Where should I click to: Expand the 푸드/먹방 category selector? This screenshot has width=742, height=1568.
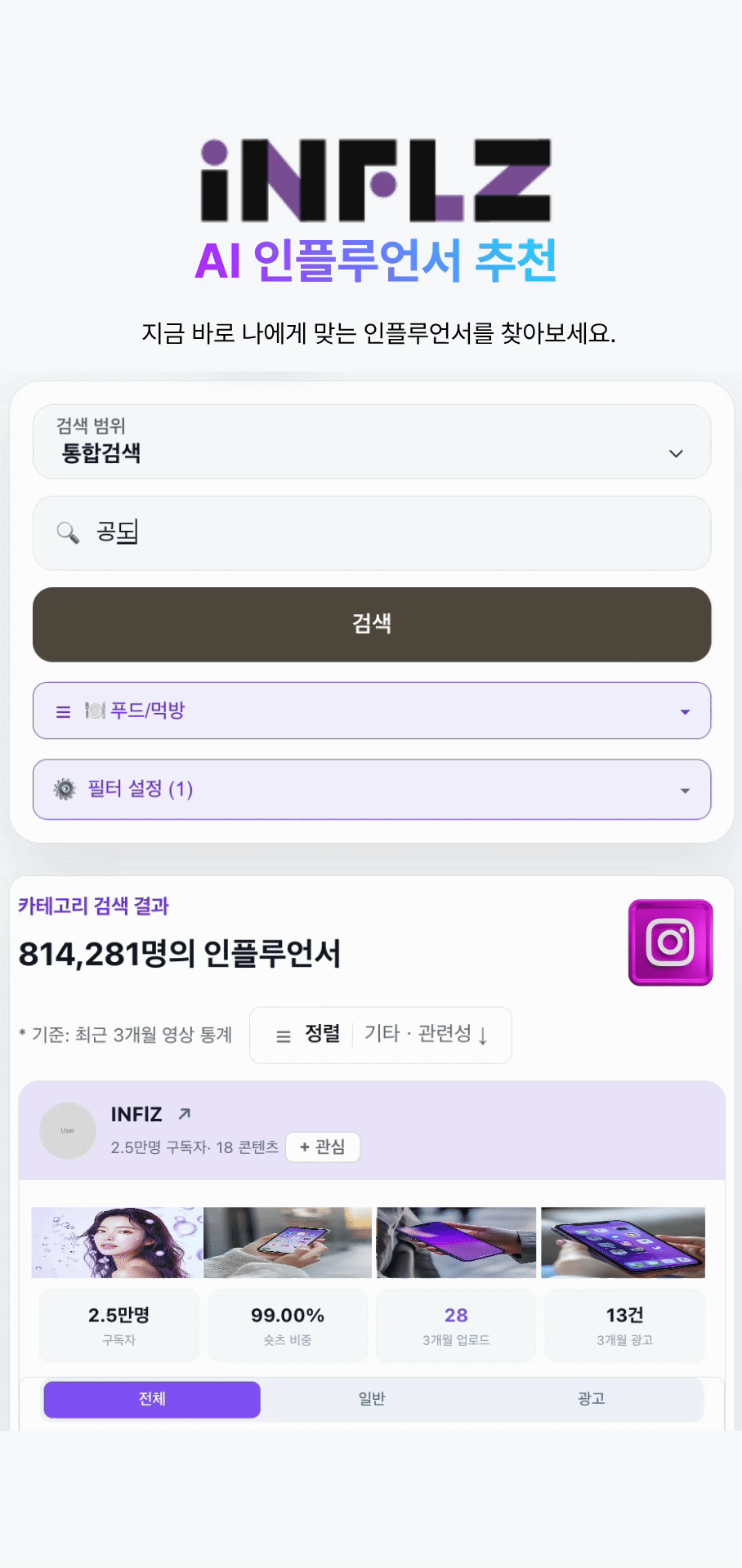tap(372, 710)
